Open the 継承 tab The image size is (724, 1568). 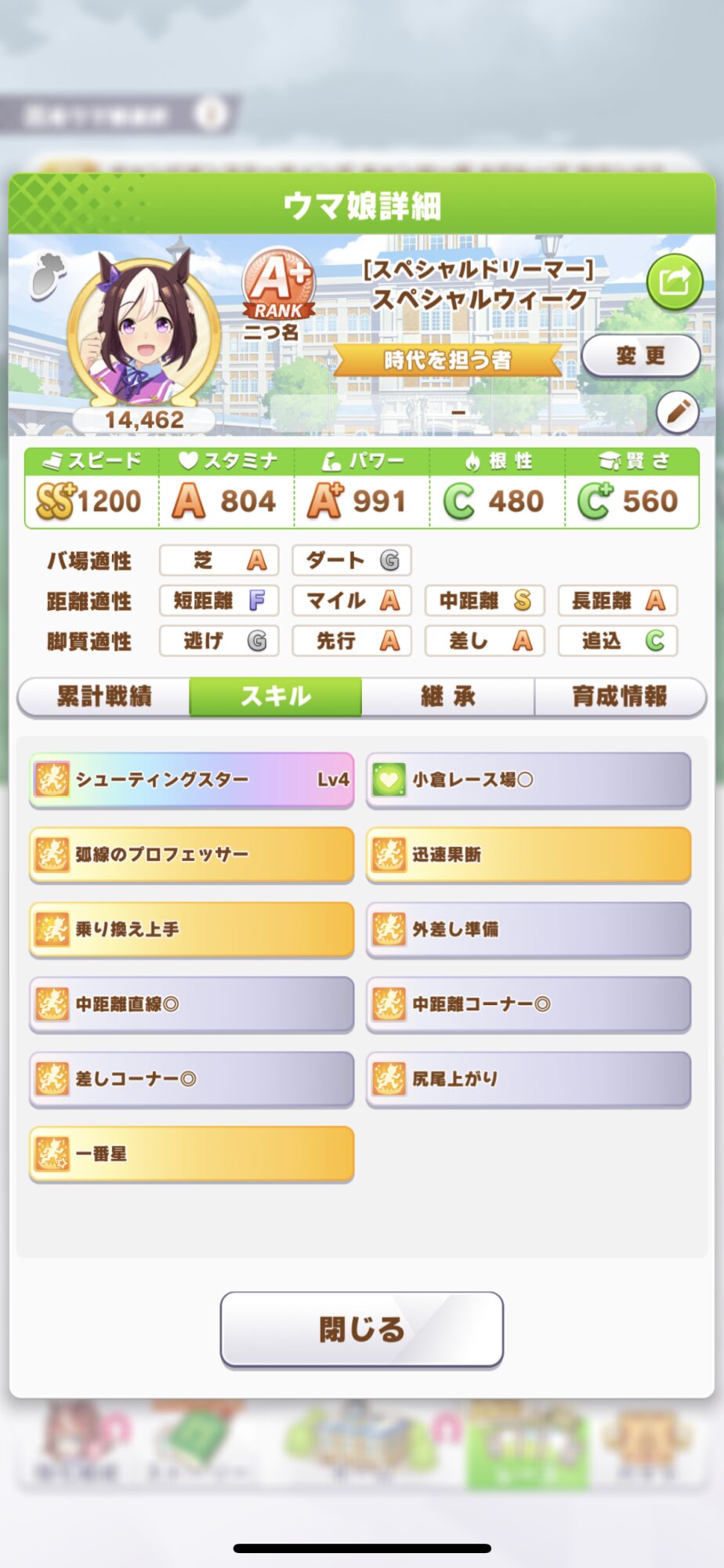[x=447, y=696]
